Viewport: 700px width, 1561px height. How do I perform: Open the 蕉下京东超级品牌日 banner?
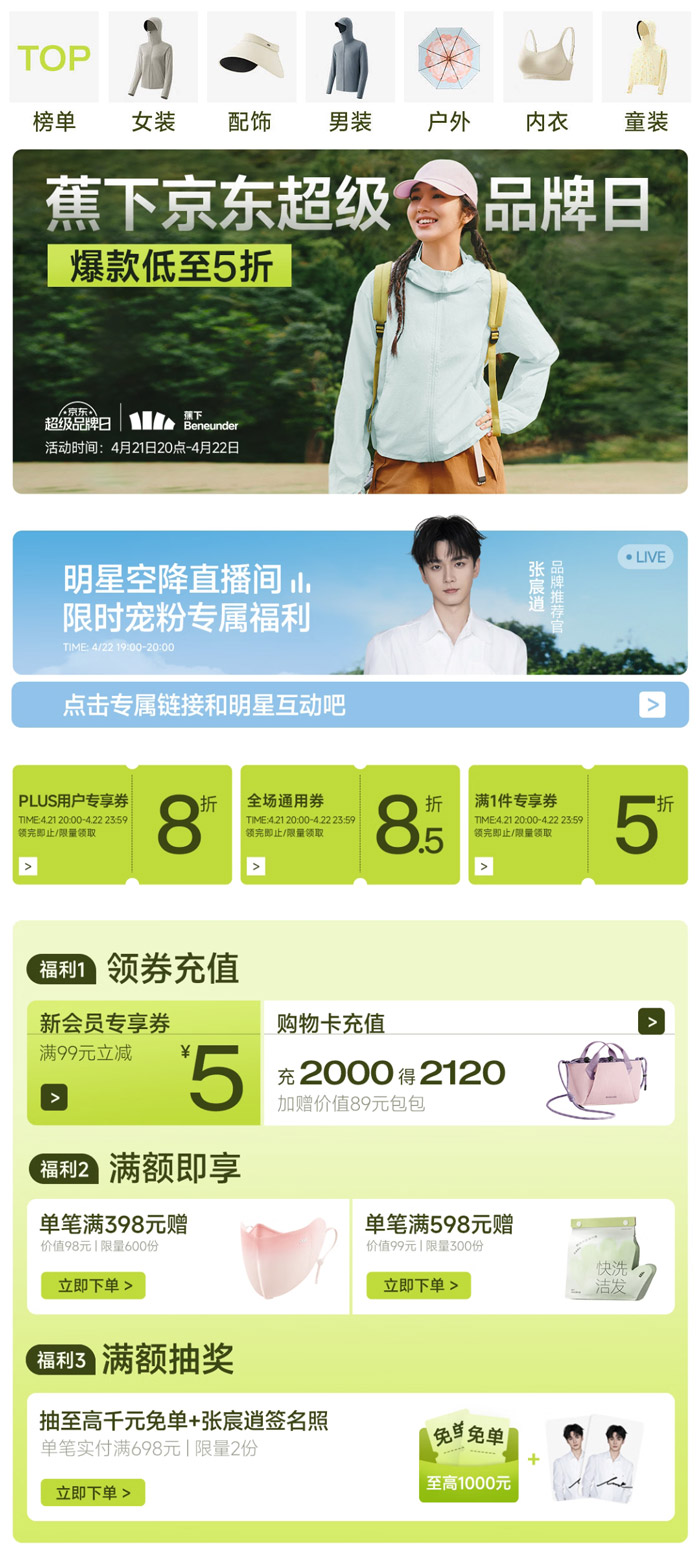pos(350,321)
